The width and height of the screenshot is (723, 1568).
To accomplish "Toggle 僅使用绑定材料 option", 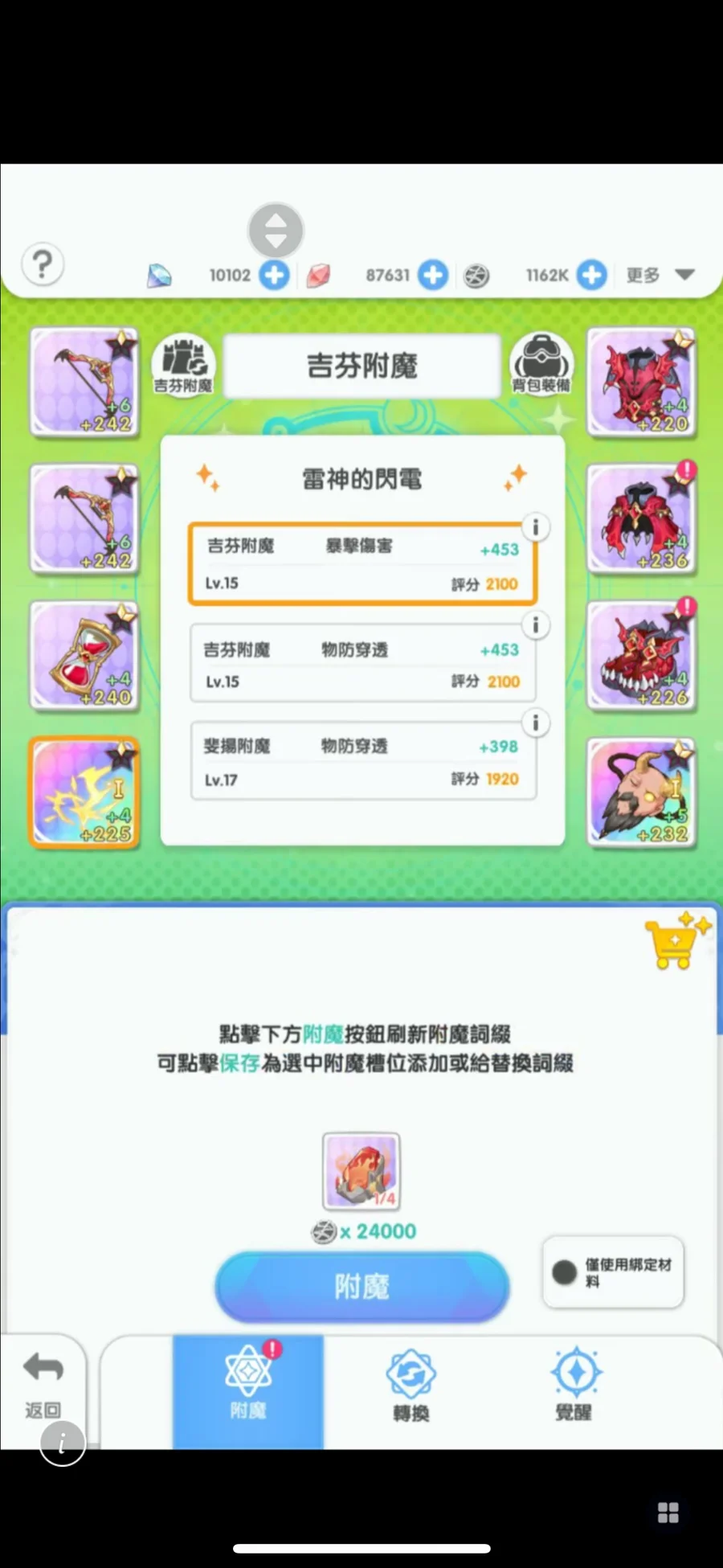I will coord(613,1272).
